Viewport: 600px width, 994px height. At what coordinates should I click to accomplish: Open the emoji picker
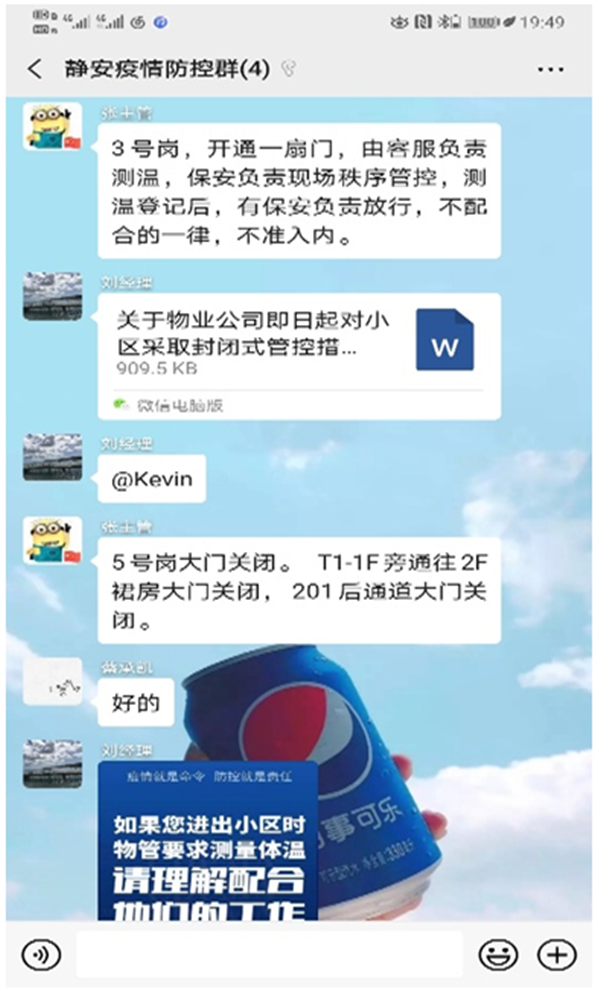click(x=497, y=954)
